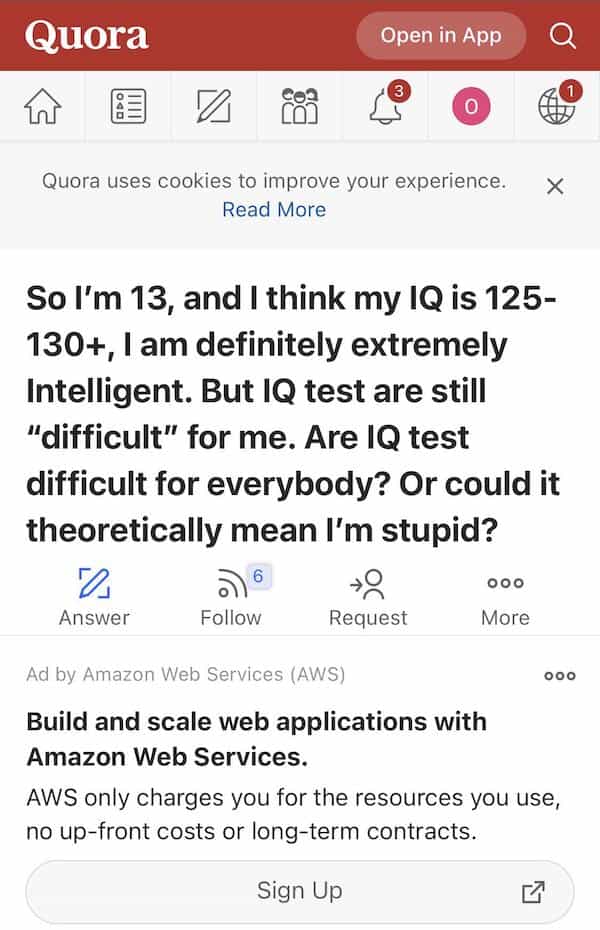This screenshot has height=930, width=600.
Task: Open the pink profile avatar
Action: tap(472, 106)
